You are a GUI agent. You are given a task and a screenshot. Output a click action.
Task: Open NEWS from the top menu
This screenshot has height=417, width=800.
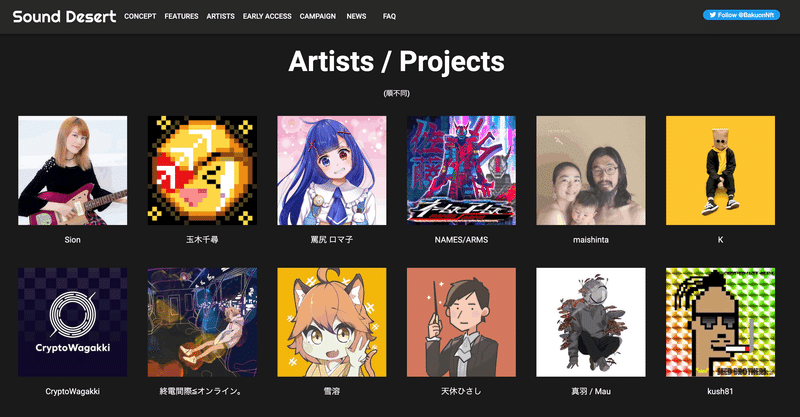tap(356, 17)
